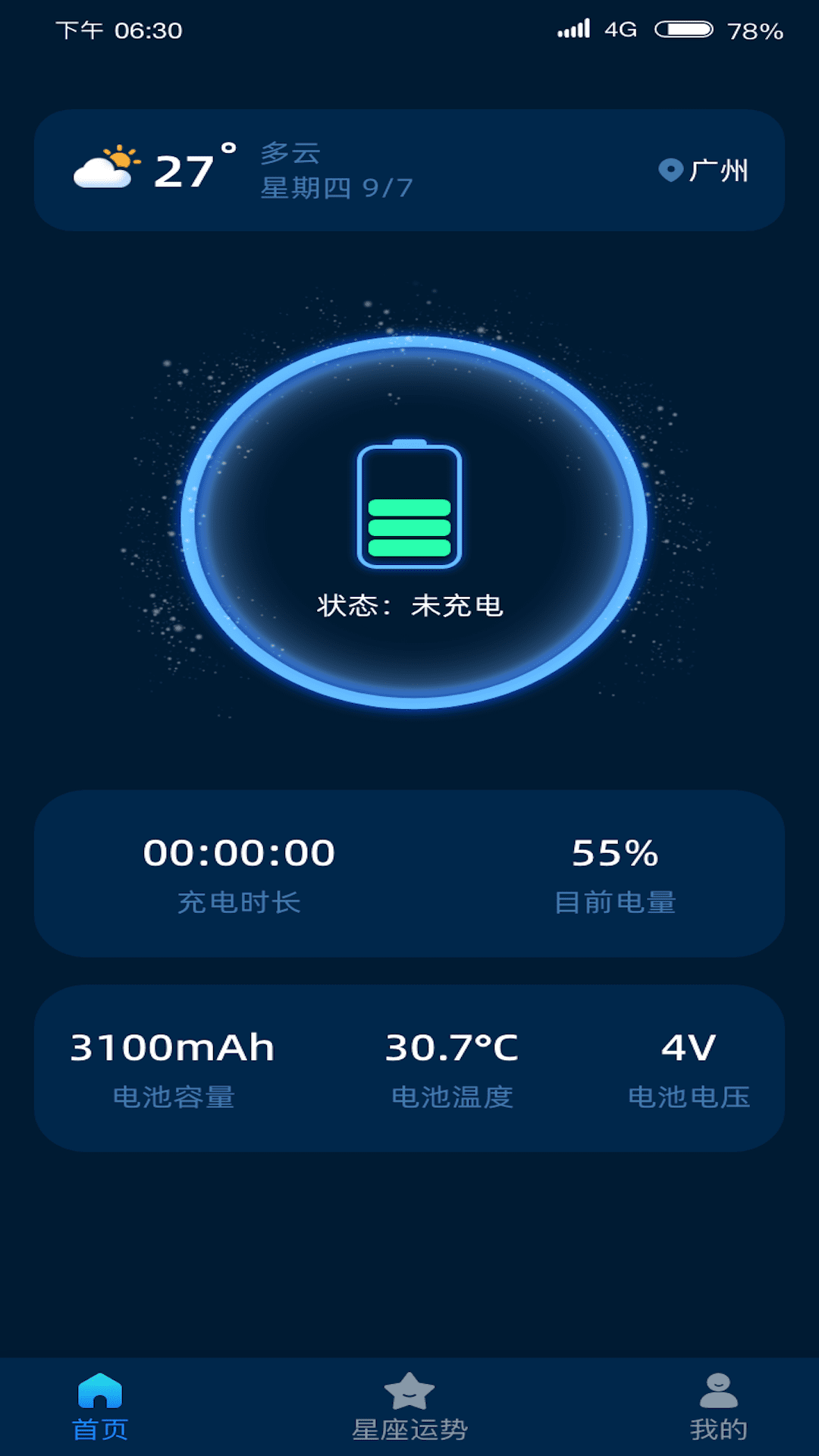Tap the weather cloud icon

[106, 165]
